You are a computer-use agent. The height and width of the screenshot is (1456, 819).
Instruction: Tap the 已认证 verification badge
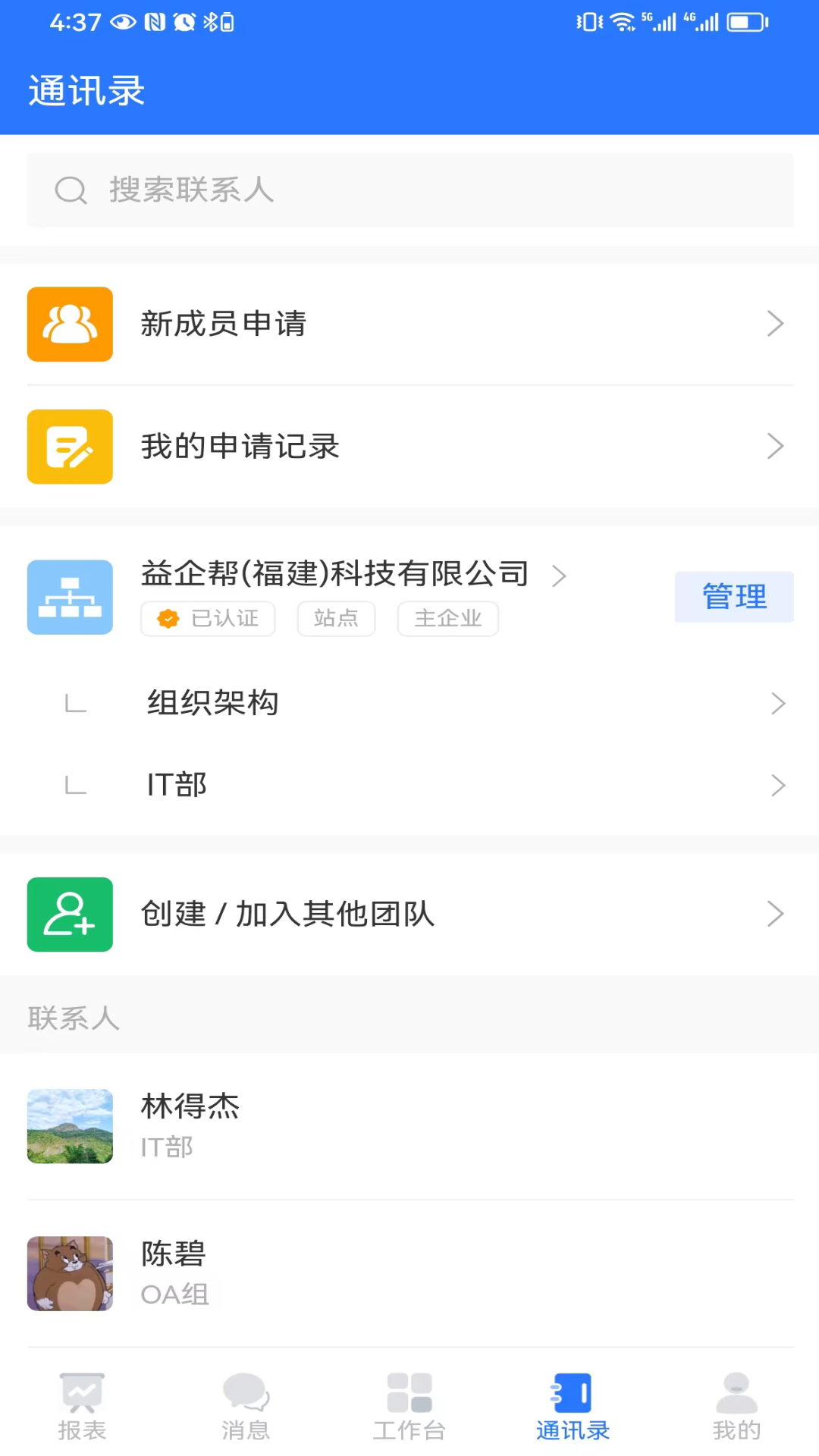coord(207,618)
